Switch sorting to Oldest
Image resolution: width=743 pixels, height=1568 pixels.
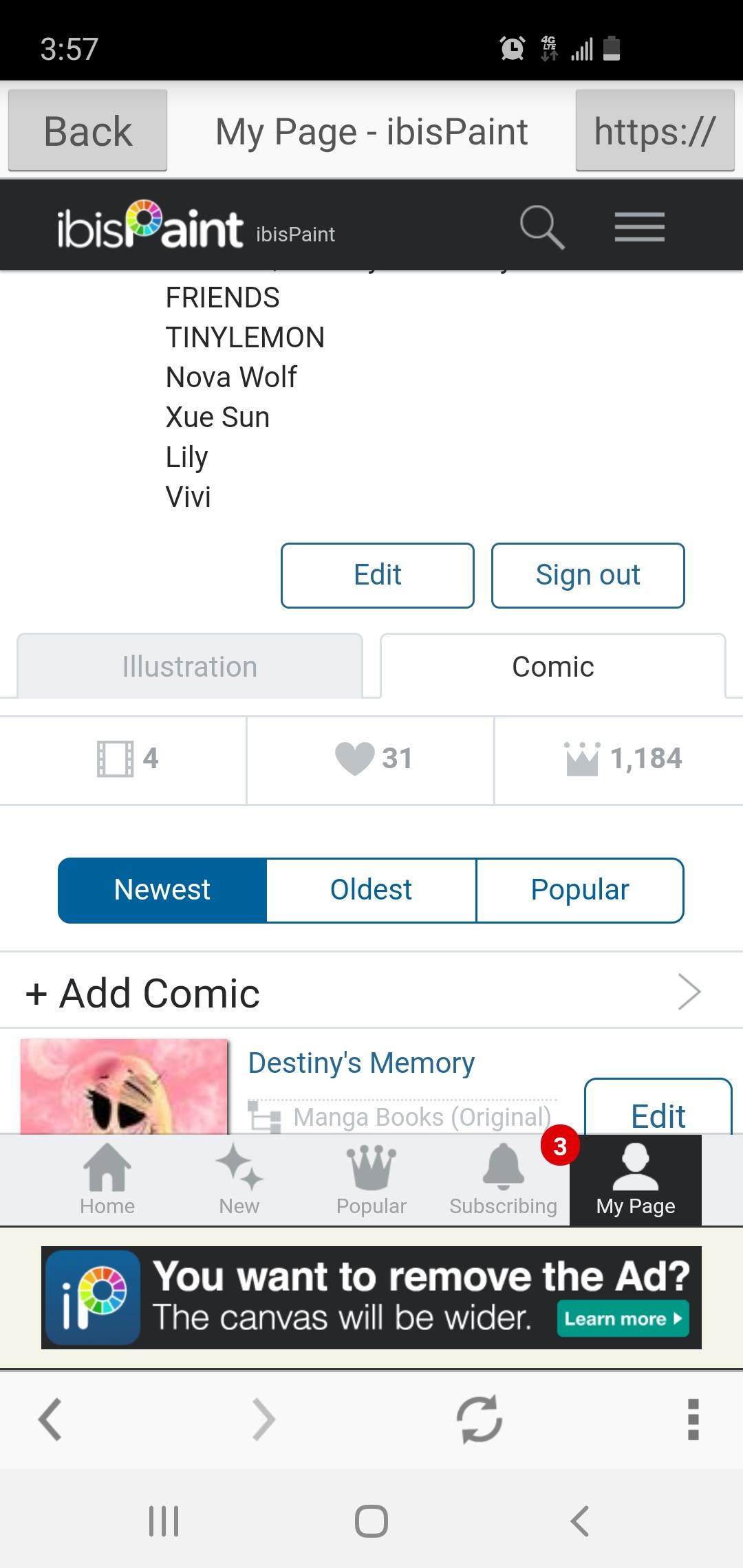pos(371,889)
